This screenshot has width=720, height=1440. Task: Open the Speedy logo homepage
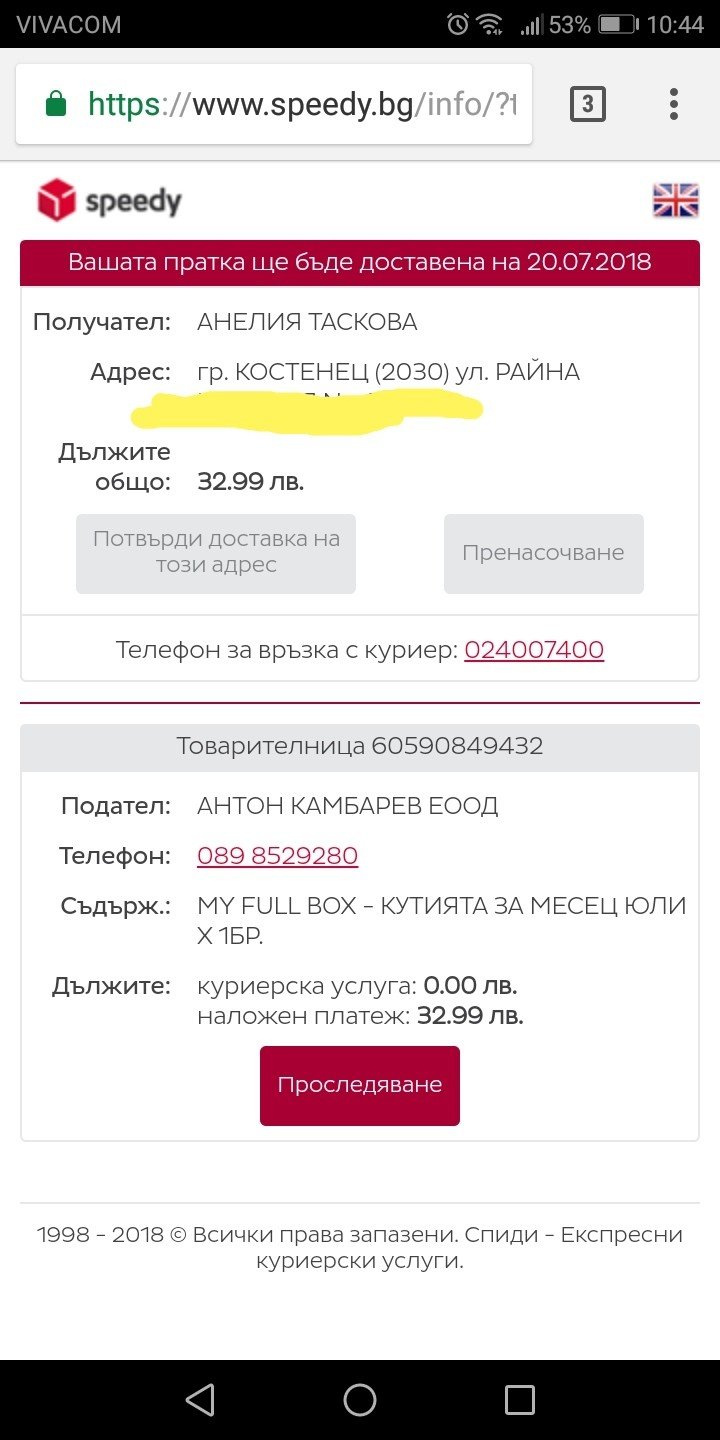pyautogui.click(x=109, y=200)
